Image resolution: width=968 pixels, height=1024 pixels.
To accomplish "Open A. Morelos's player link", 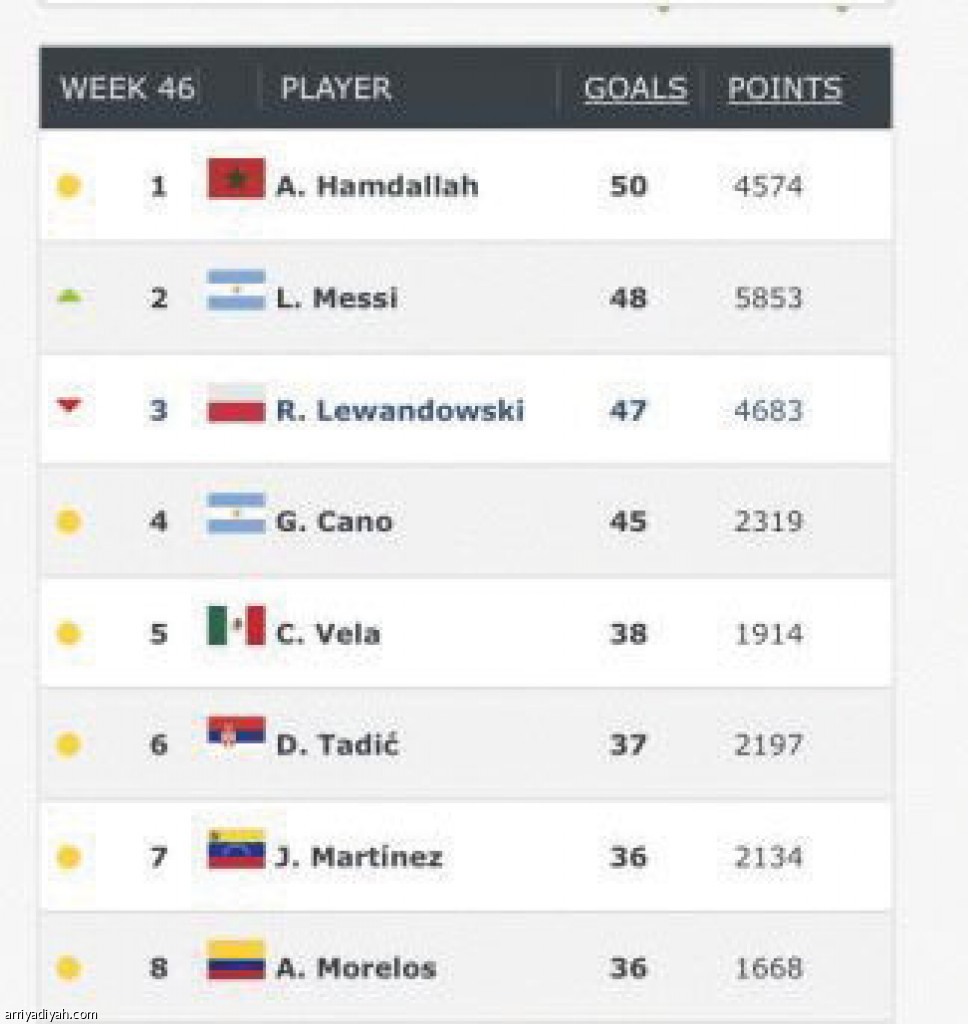I will pos(356,968).
